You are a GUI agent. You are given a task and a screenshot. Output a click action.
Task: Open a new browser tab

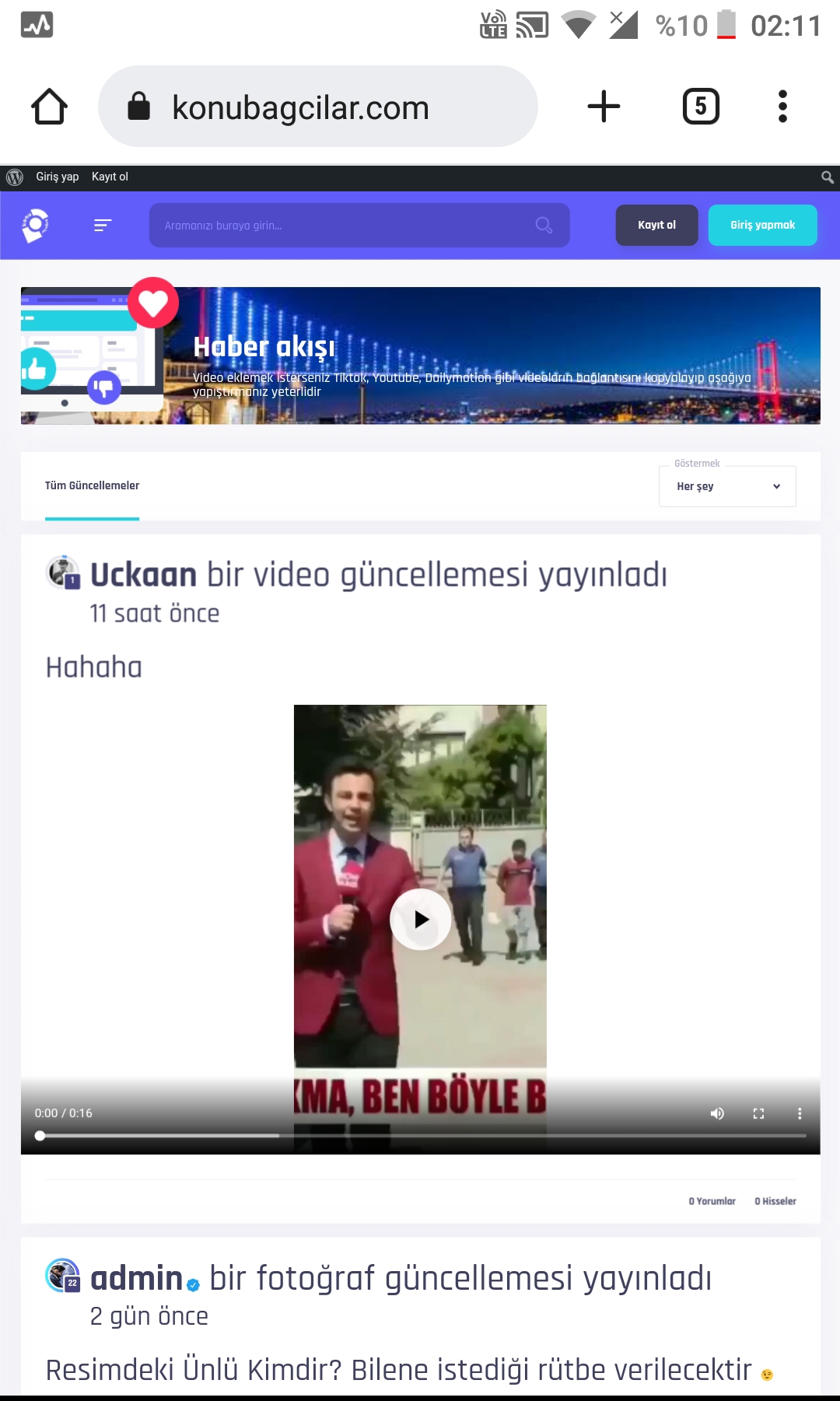pyautogui.click(x=604, y=107)
